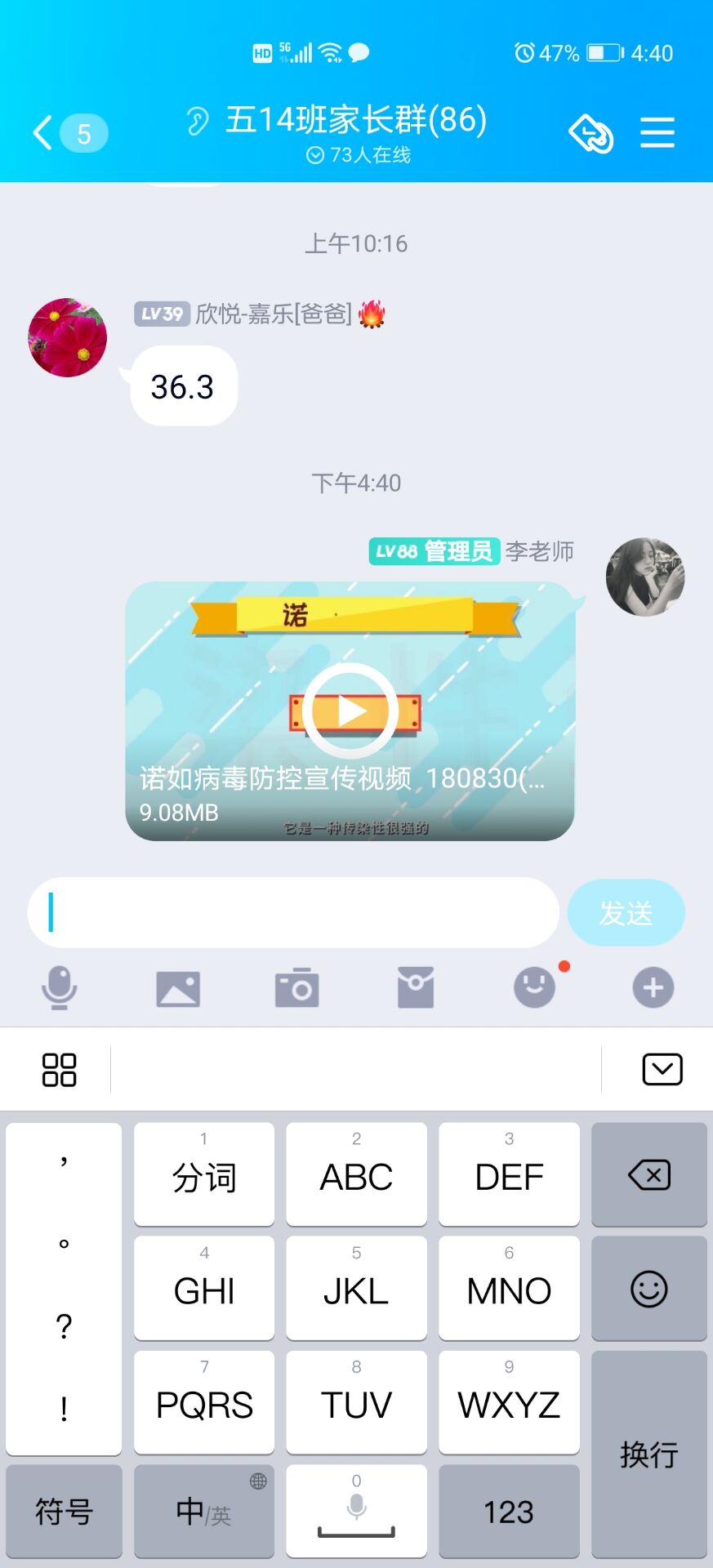
Task: Open keyboard tools grid menu
Action: pos(59,1069)
